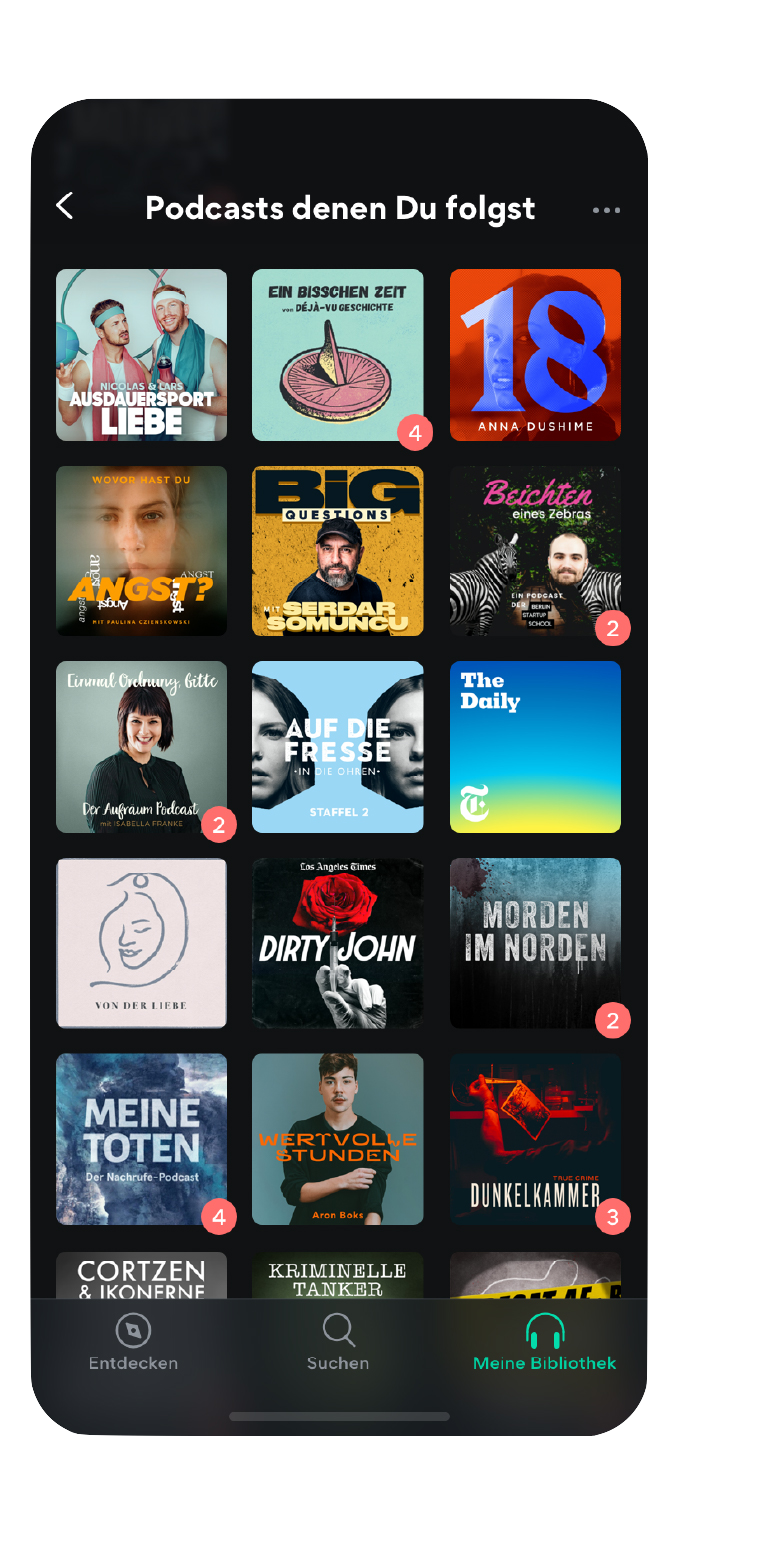Open the three-dot options menu
The width and height of the screenshot is (760, 1551).
pyautogui.click(x=606, y=209)
